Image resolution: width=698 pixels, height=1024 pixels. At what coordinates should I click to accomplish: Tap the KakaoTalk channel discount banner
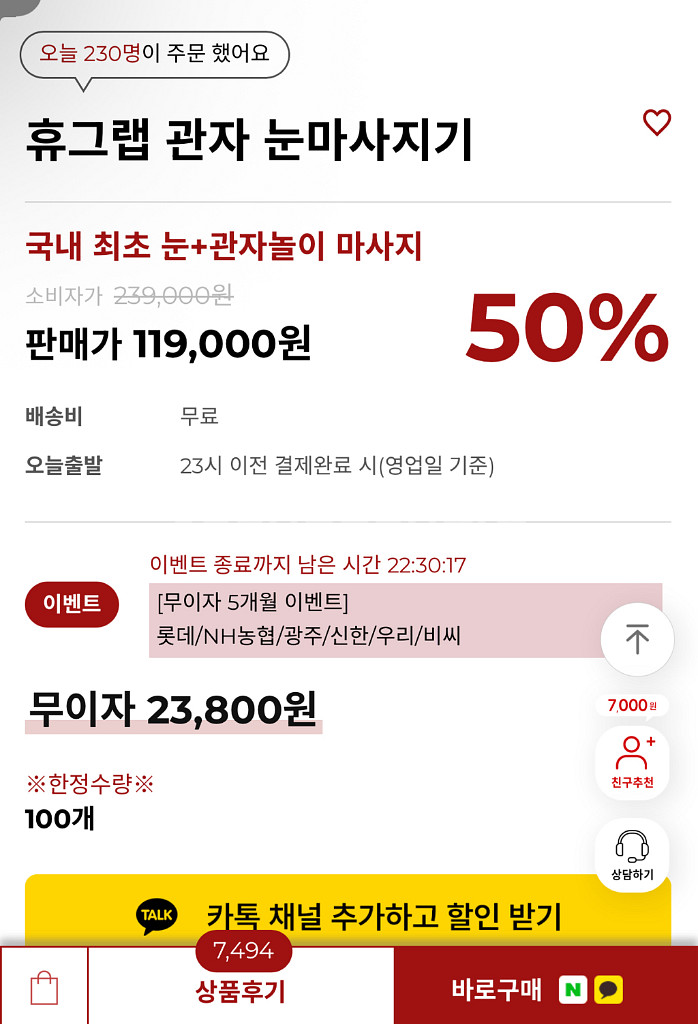(x=347, y=910)
